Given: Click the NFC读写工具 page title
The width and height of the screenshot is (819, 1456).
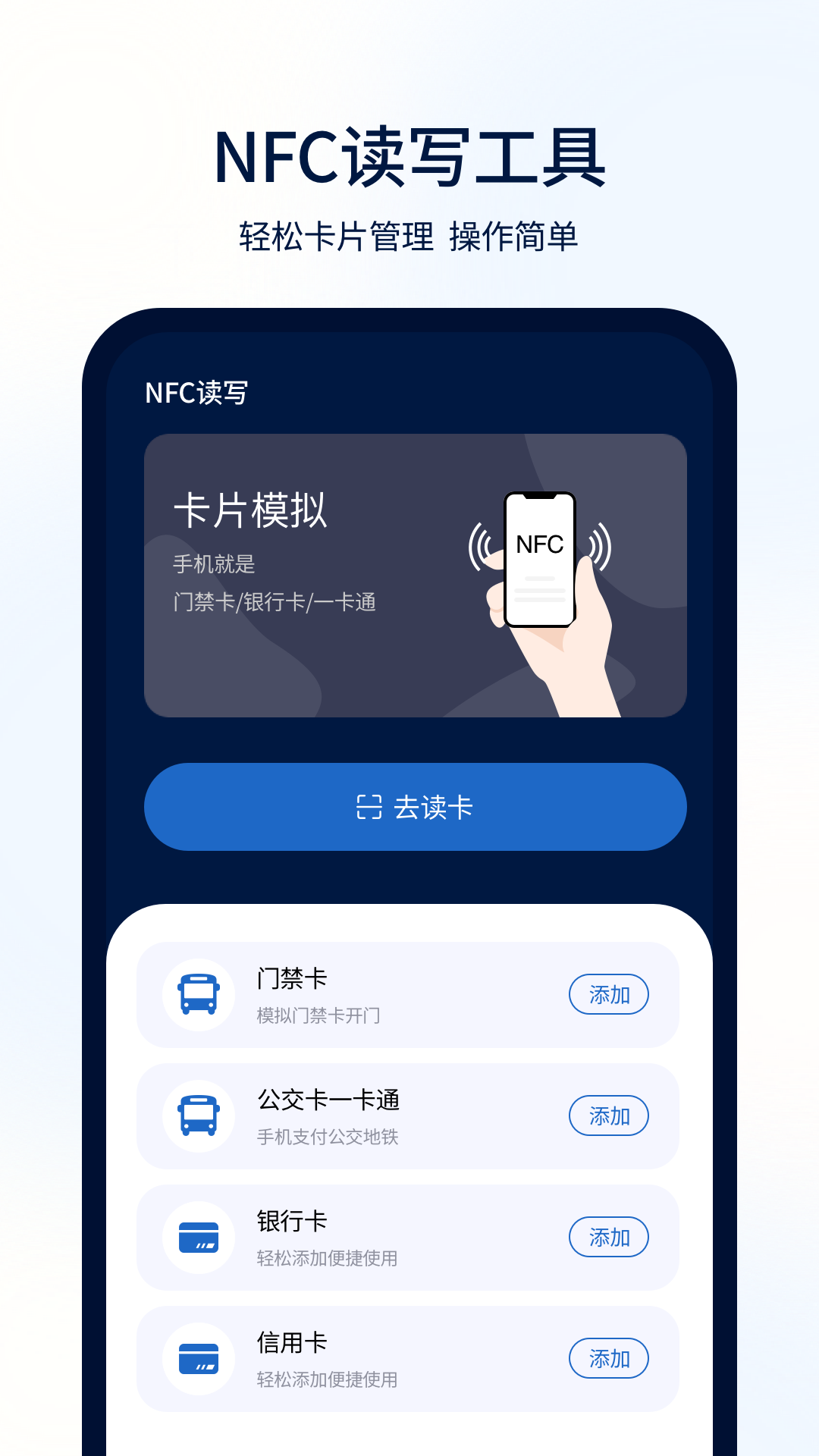Looking at the screenshot, I should (x=409, y=157).
